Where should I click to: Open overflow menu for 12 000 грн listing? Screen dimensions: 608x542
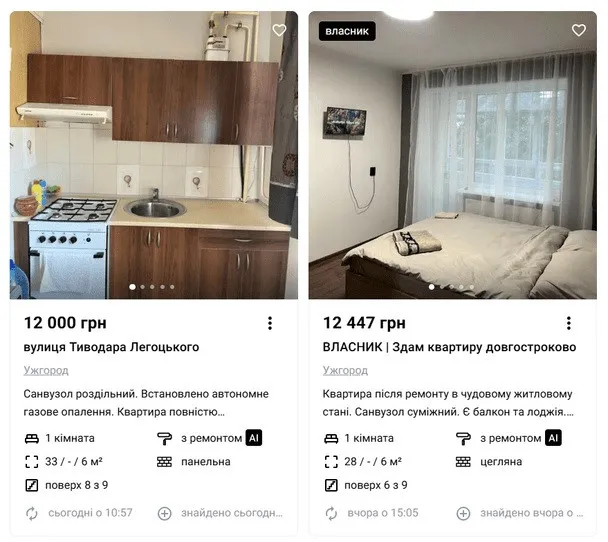269,323
